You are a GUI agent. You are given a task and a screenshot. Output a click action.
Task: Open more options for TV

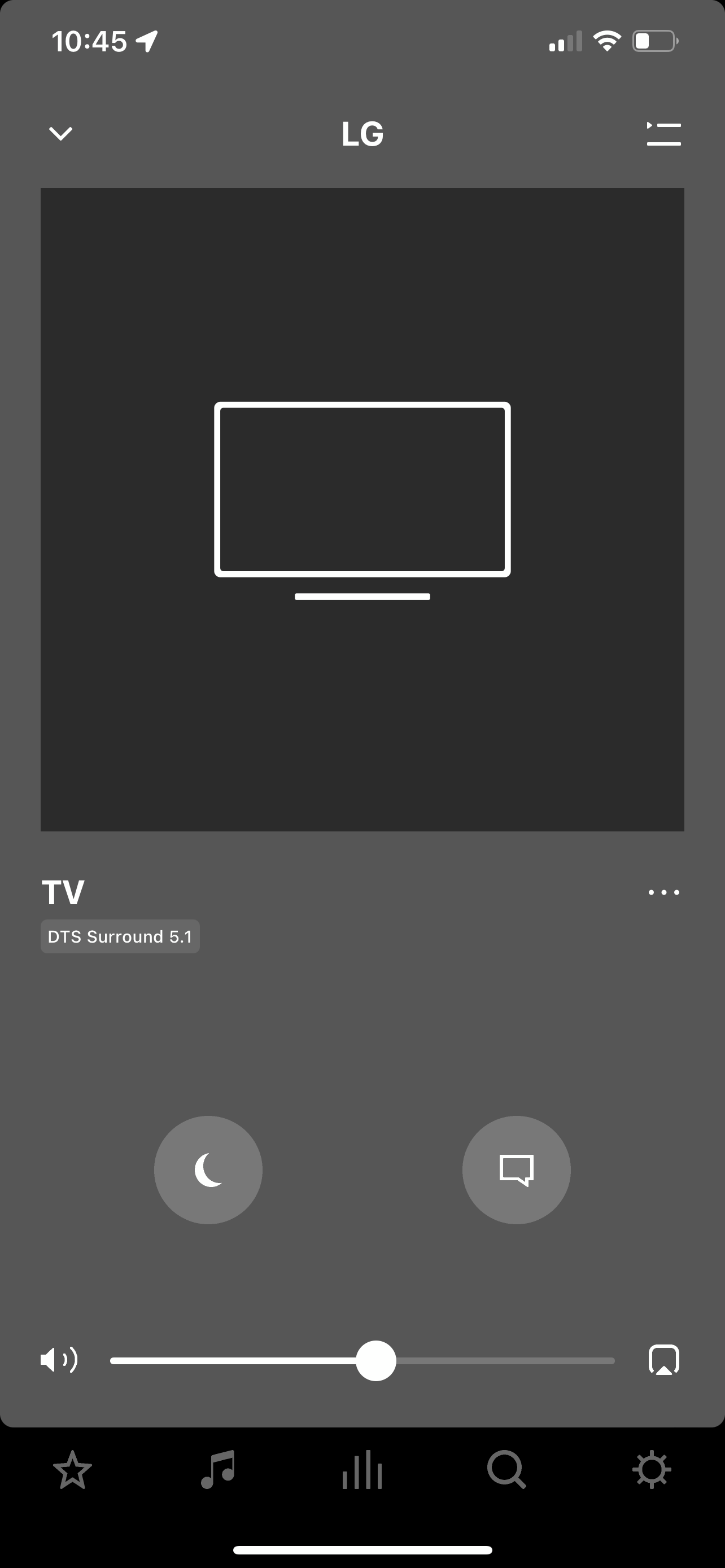[663, 892]
